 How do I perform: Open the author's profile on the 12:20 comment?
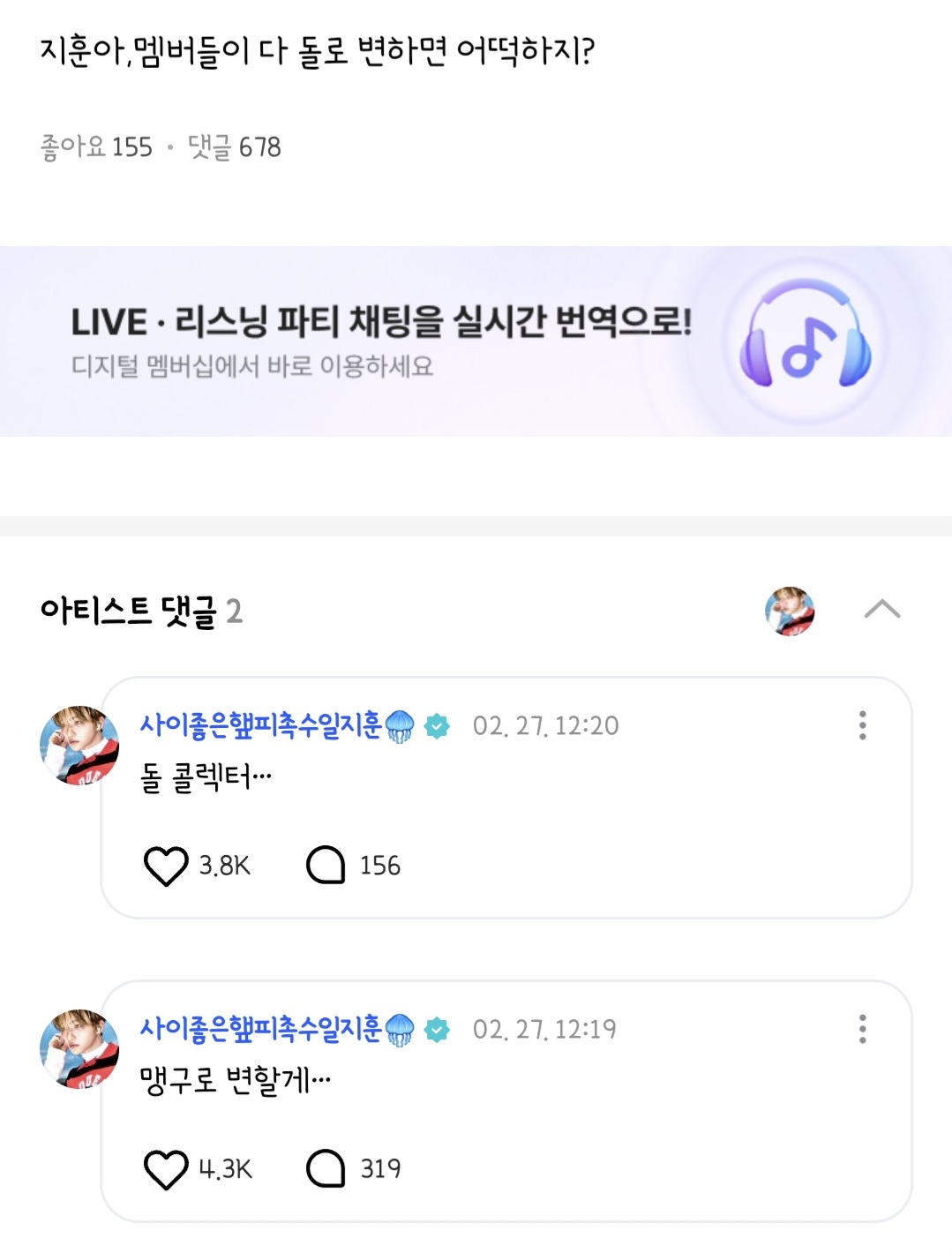point(79,746)
